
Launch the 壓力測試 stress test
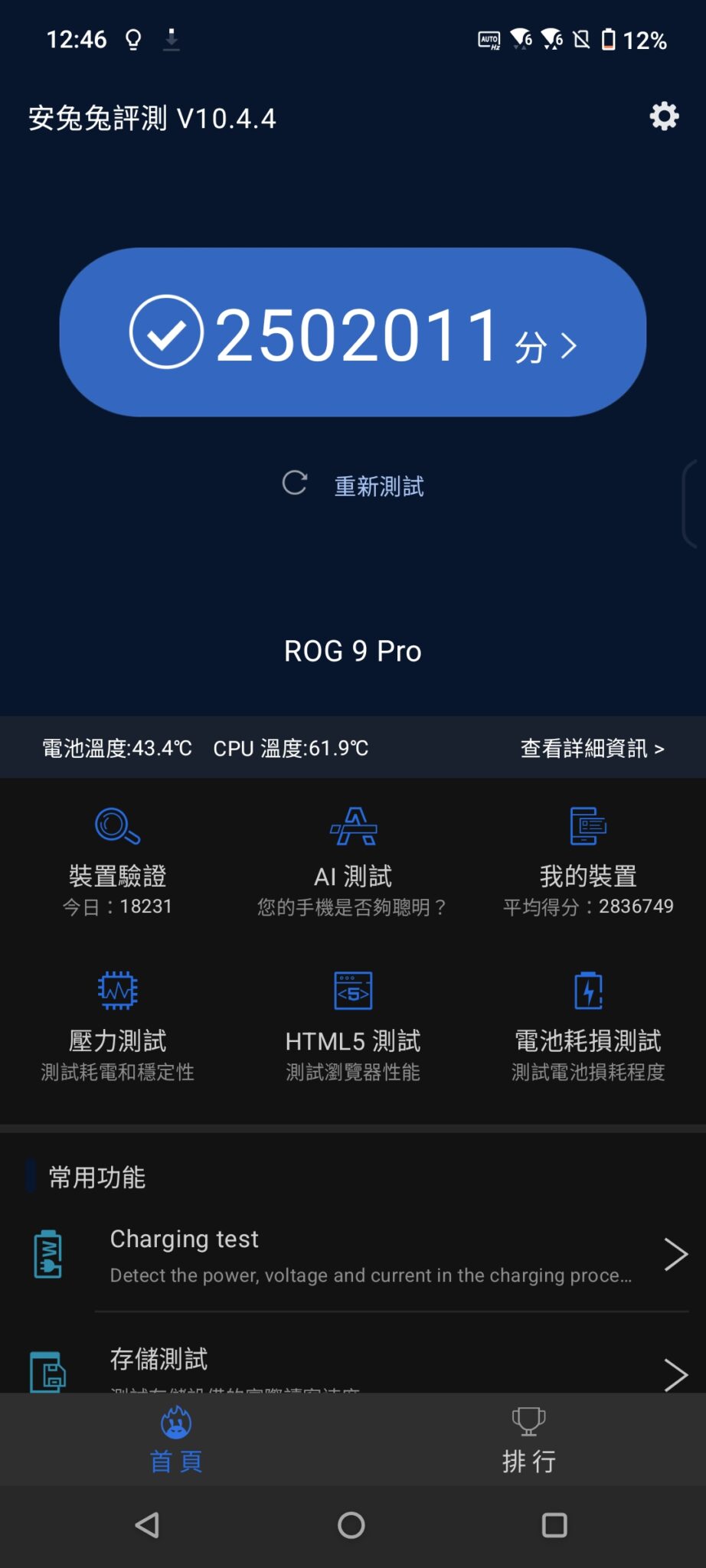(x=117, y=1026)
